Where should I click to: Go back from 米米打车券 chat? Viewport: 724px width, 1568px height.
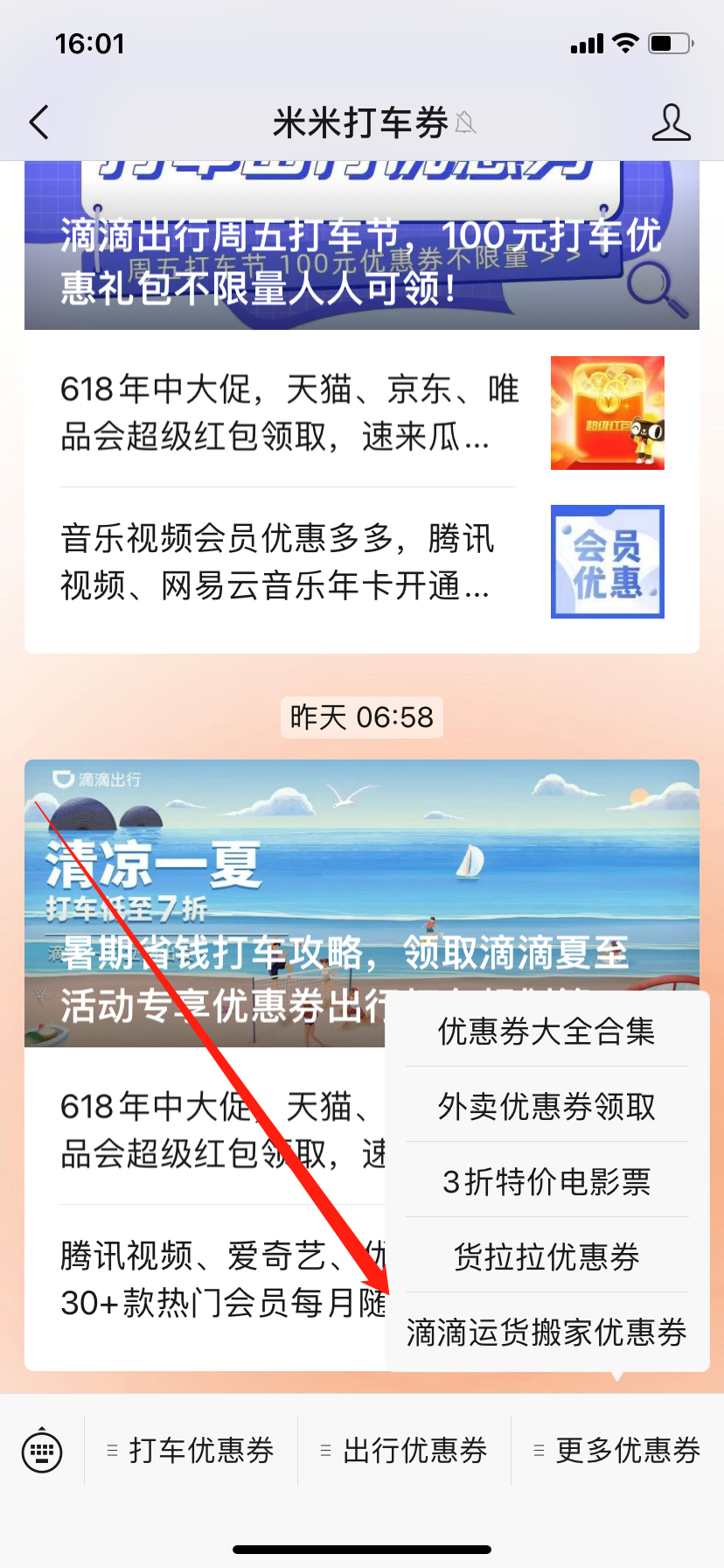39,122
